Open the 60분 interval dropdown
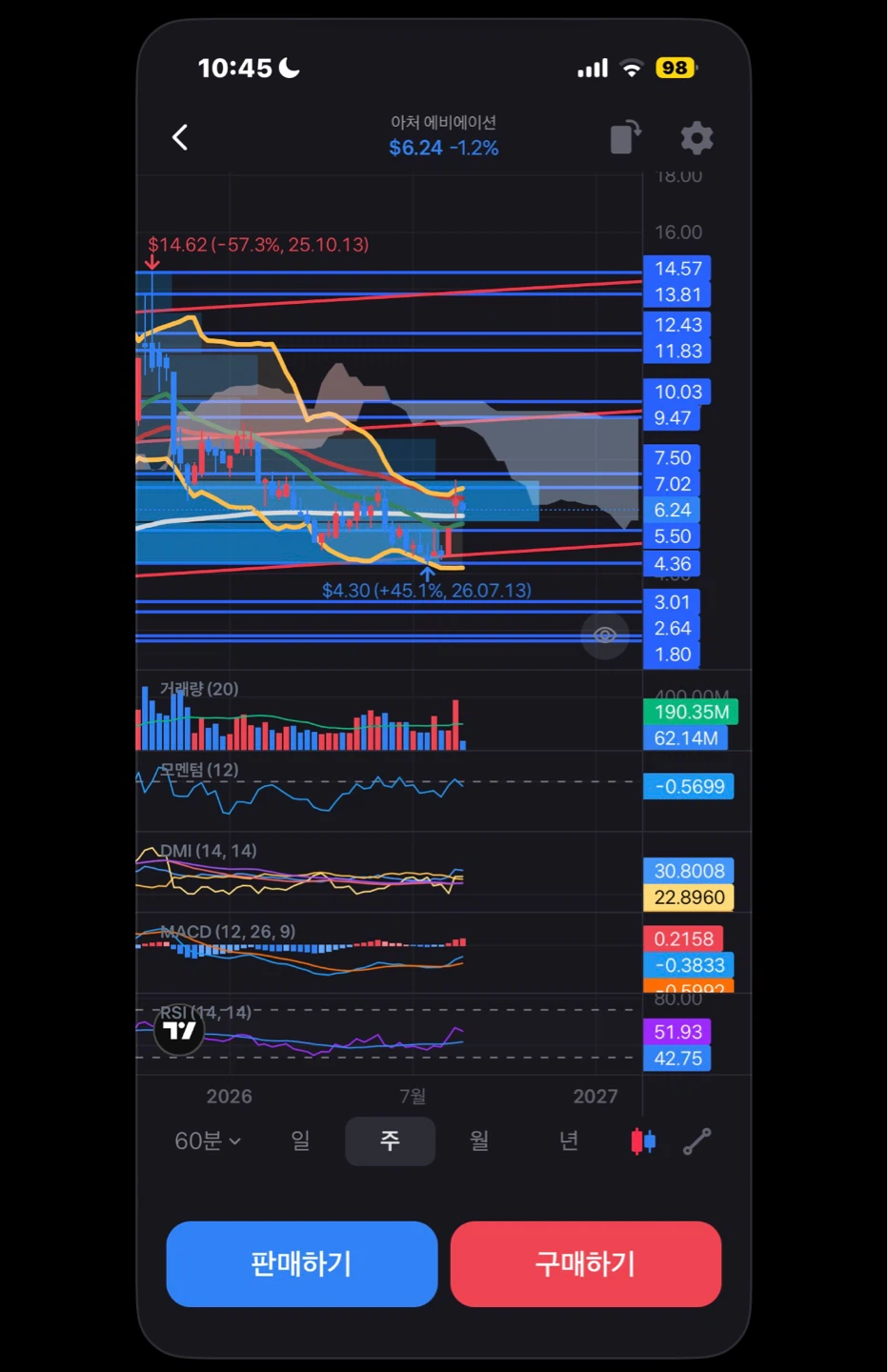The image size is (888, 1372). click(207, 1140)
